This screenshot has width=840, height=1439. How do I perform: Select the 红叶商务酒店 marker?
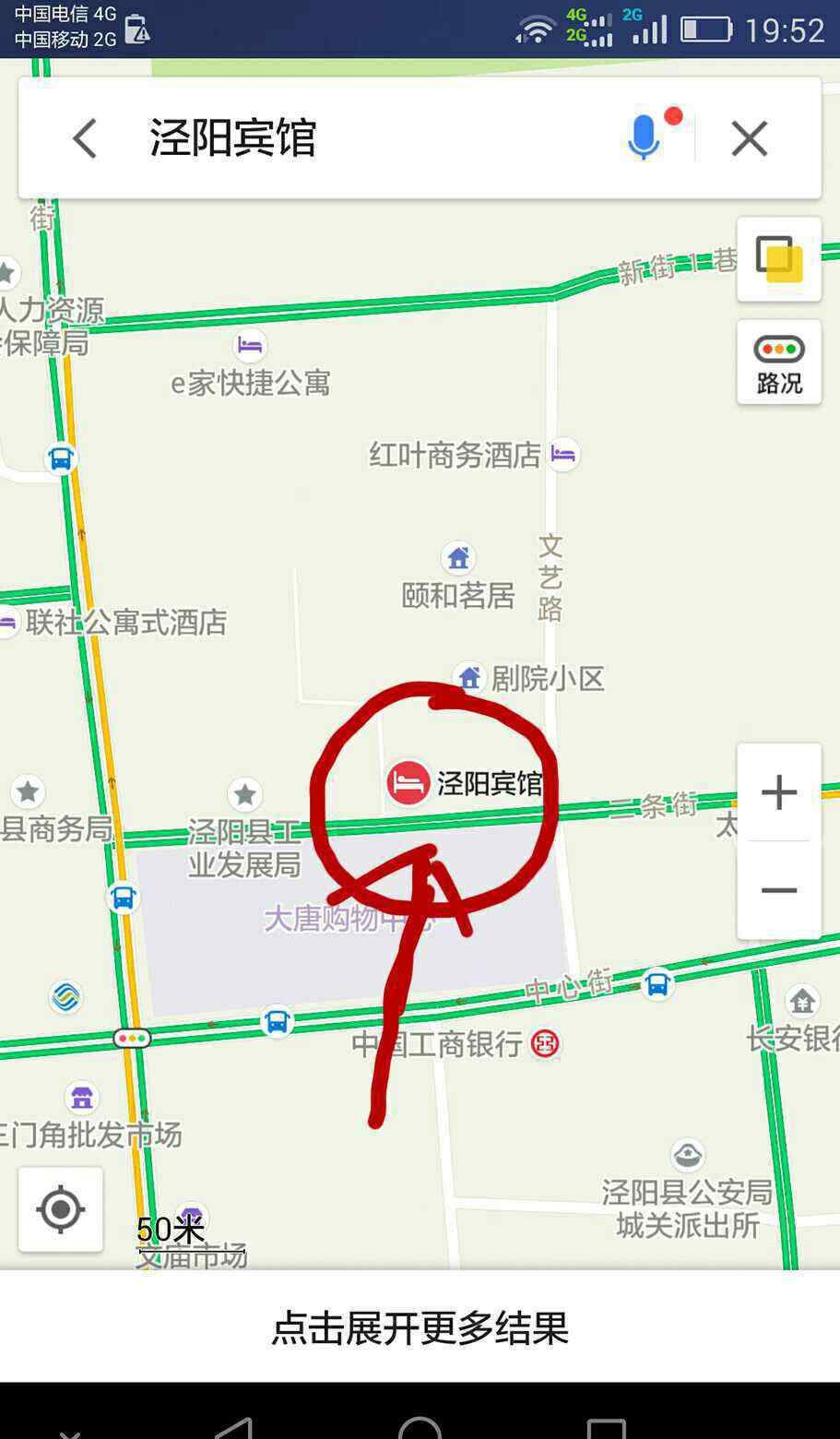click(563, 454)
